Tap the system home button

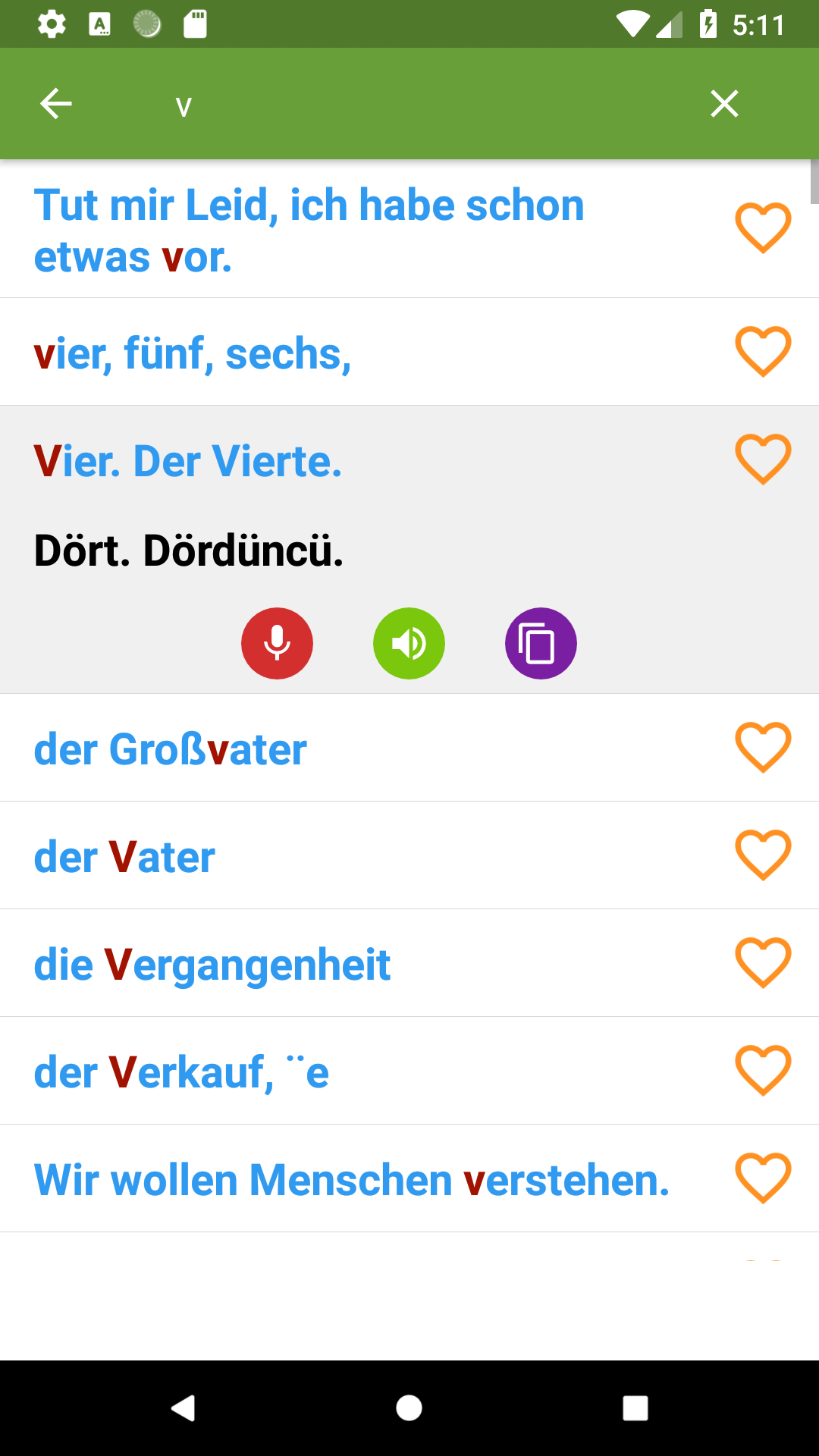pyautogui.click(x=409, y=1408)
